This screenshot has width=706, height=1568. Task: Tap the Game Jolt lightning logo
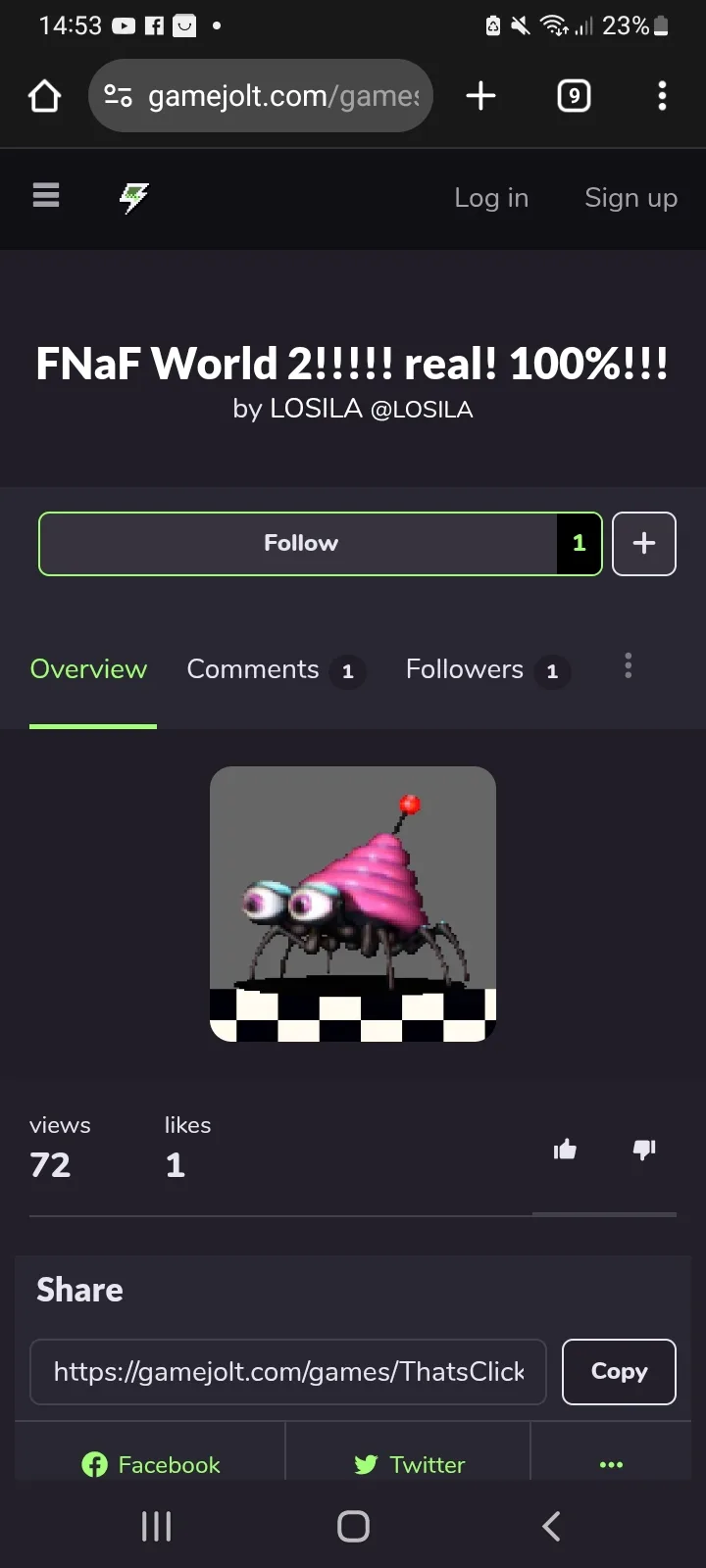[133, 197]
